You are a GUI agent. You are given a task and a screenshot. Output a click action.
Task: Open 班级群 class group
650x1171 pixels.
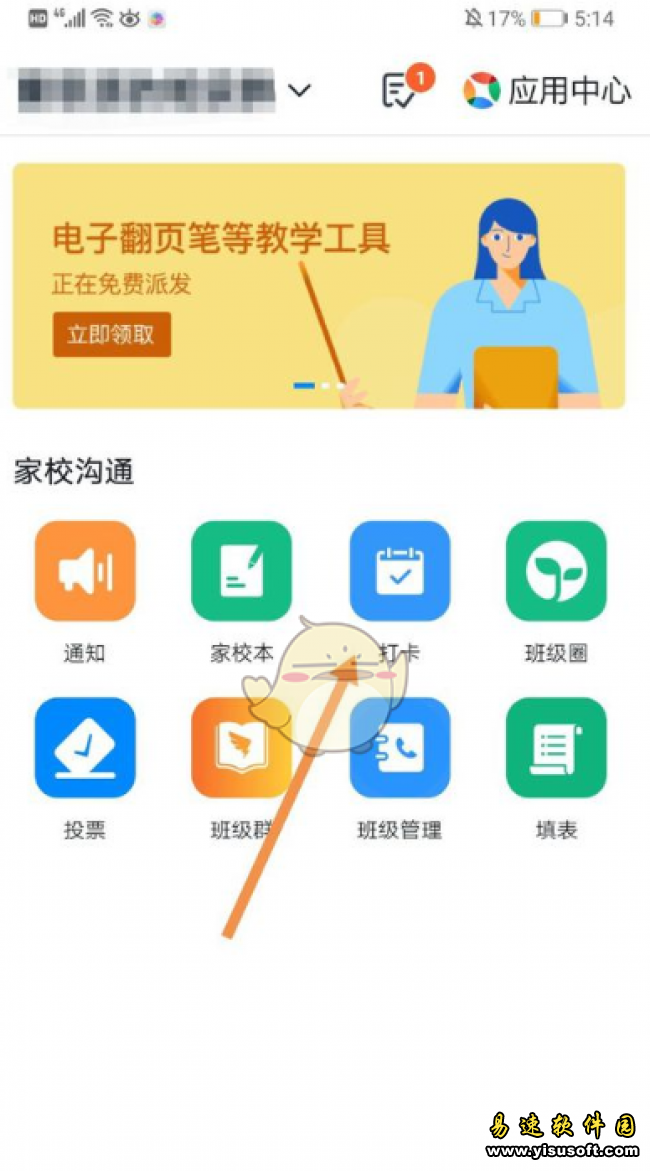pos(240,748)
